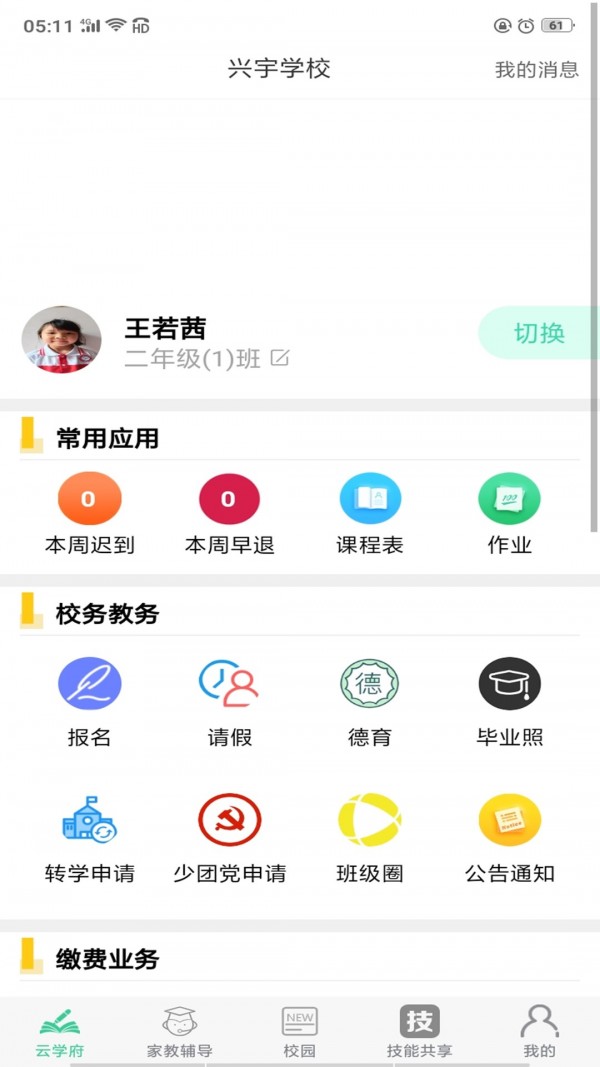Tap the 切换 switch student button
600x1067 pixels.
tap(539, 334)
